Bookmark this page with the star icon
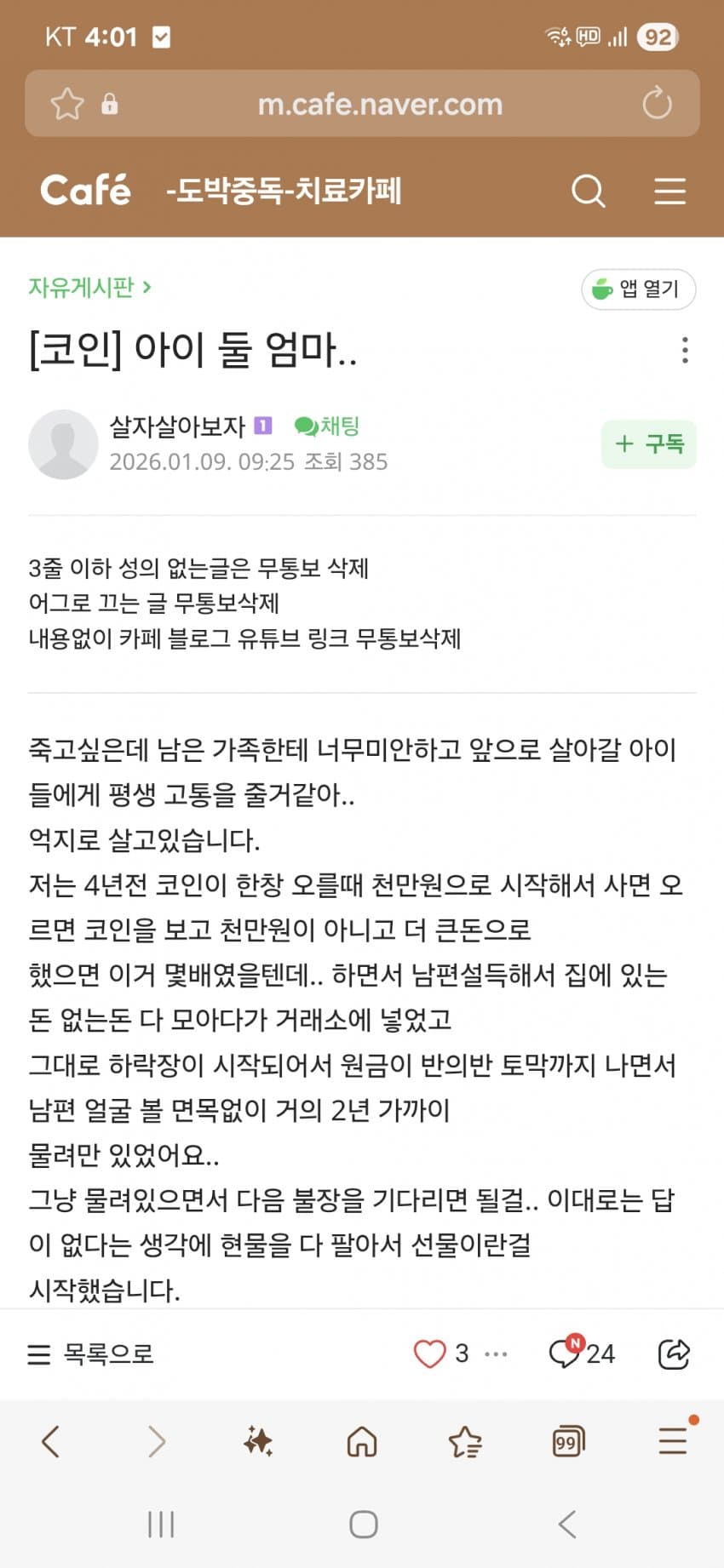The image size is (724, 1568). coord(66,104)
